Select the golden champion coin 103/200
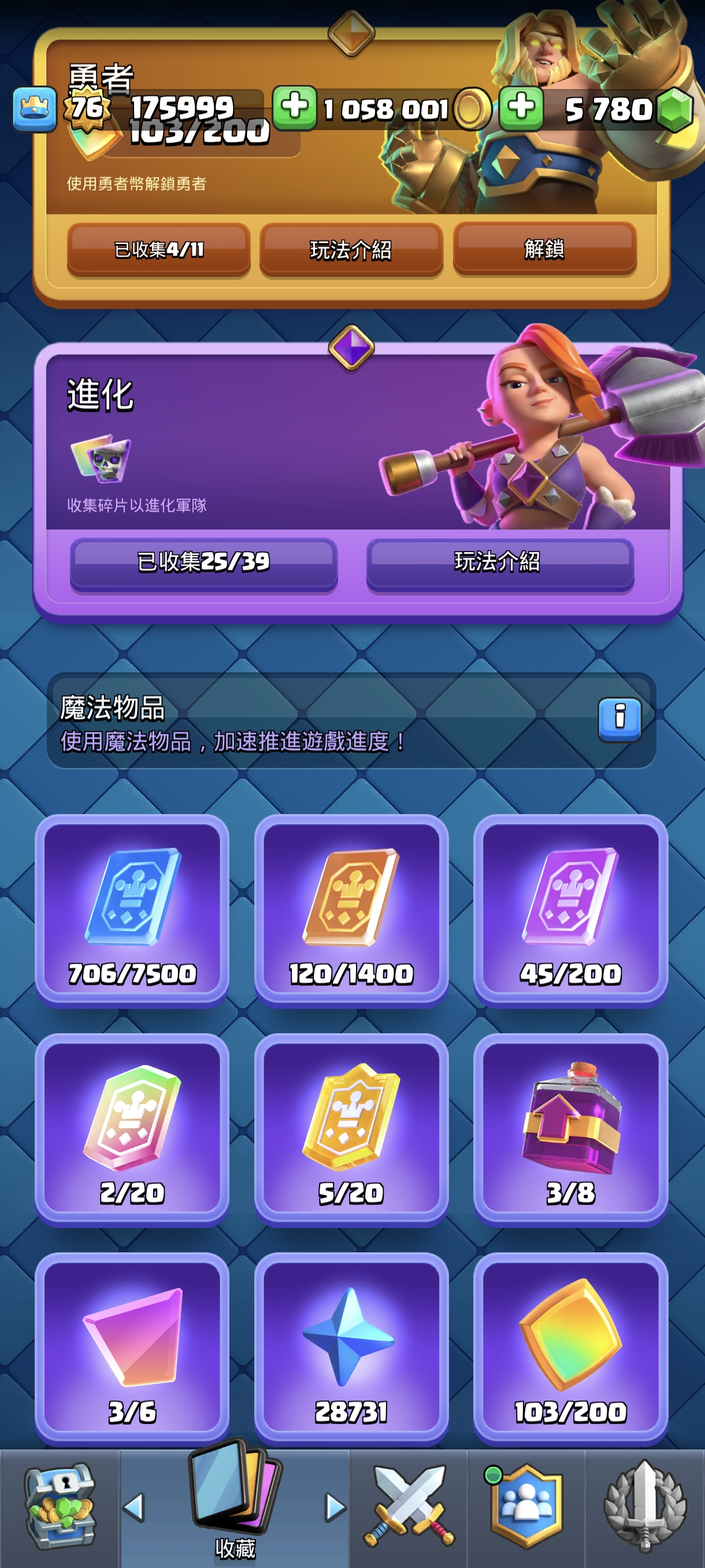705x1568 pixels. coord(570,1347)
